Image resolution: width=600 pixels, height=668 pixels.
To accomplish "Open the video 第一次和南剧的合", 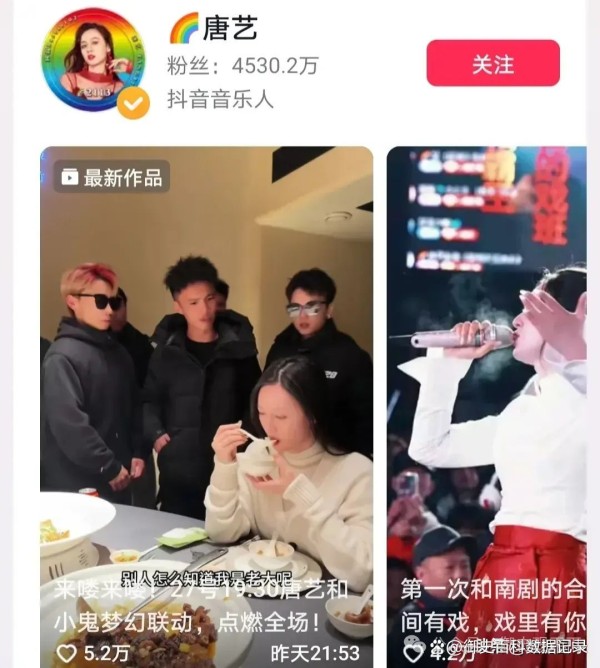I will (x=487, y=380).
